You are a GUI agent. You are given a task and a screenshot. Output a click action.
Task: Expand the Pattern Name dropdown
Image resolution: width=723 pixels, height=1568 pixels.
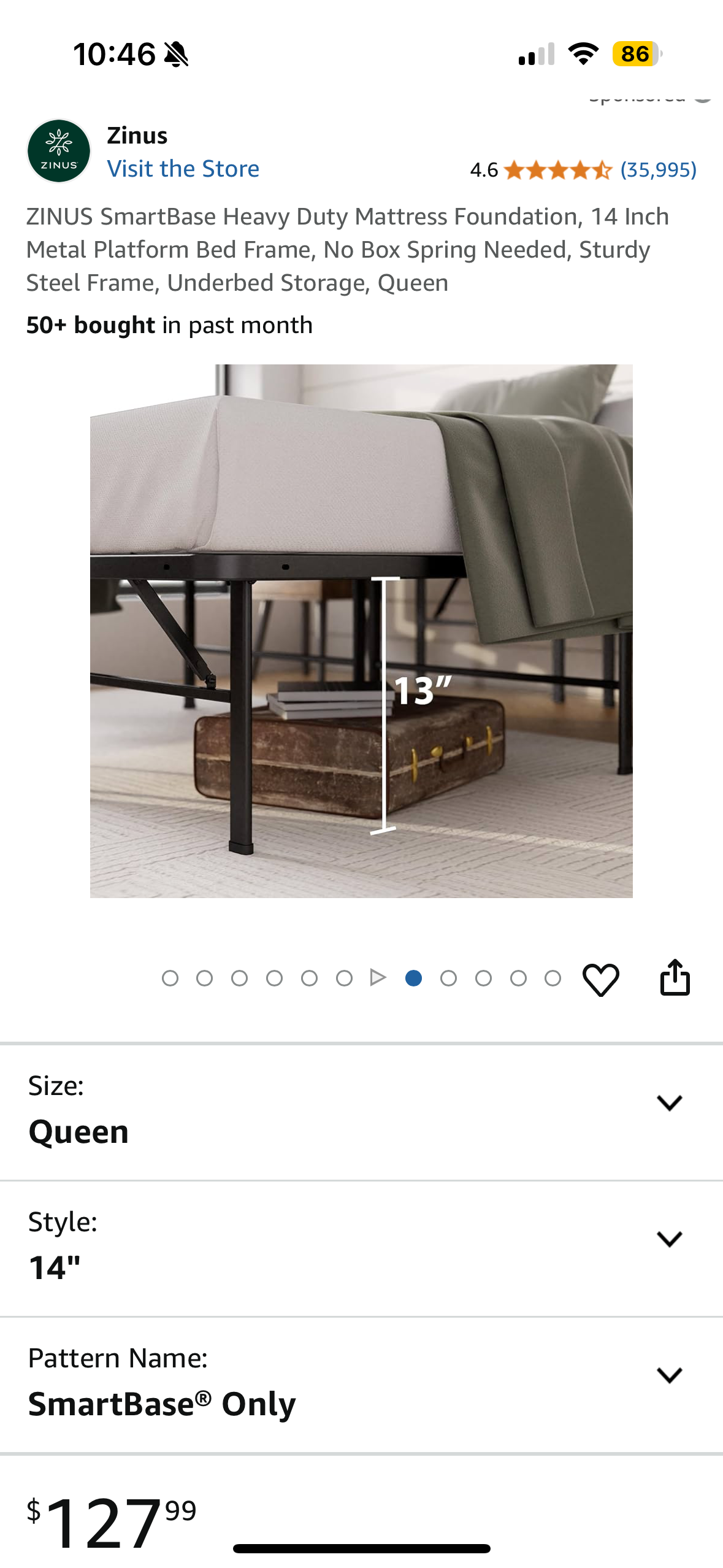point(669,1375)
